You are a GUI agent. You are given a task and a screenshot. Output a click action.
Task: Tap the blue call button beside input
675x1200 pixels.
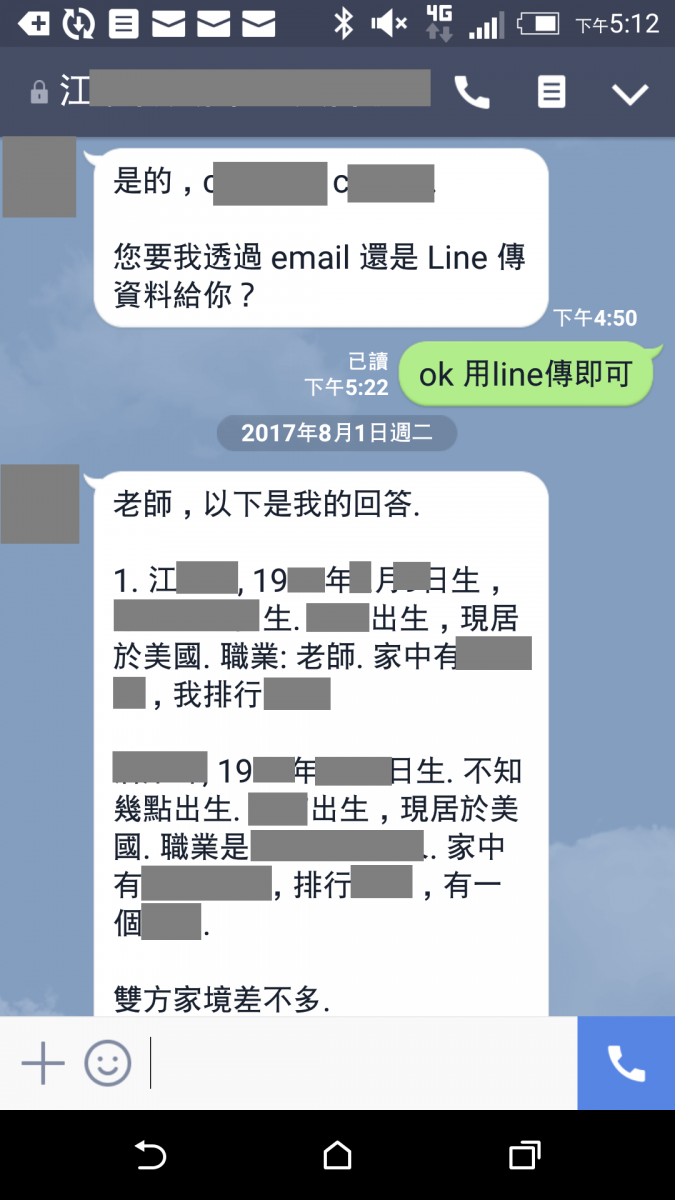[626, 1063]
